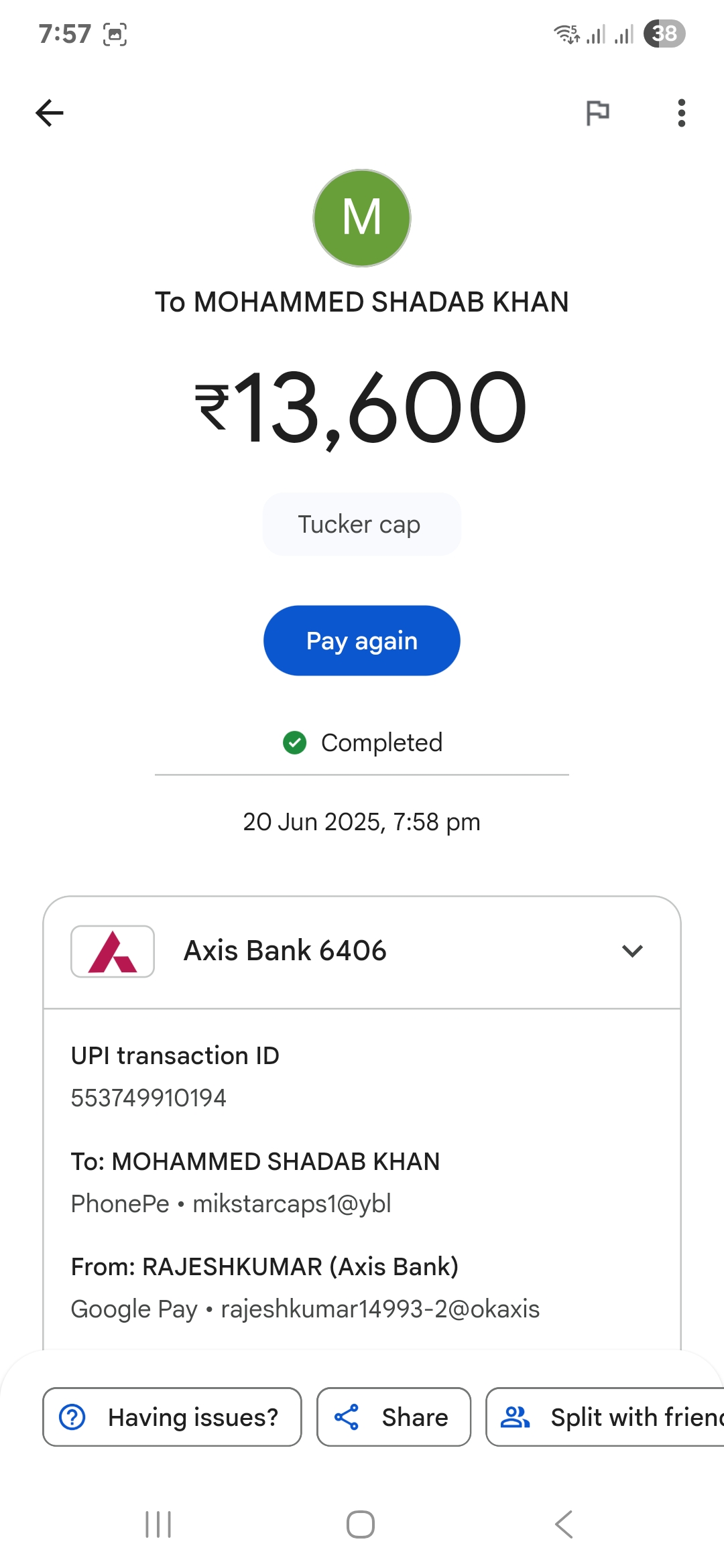Share this transaction receipt
The image size is (724, 1568).
pyautogui.click(x=394, y=1417)
